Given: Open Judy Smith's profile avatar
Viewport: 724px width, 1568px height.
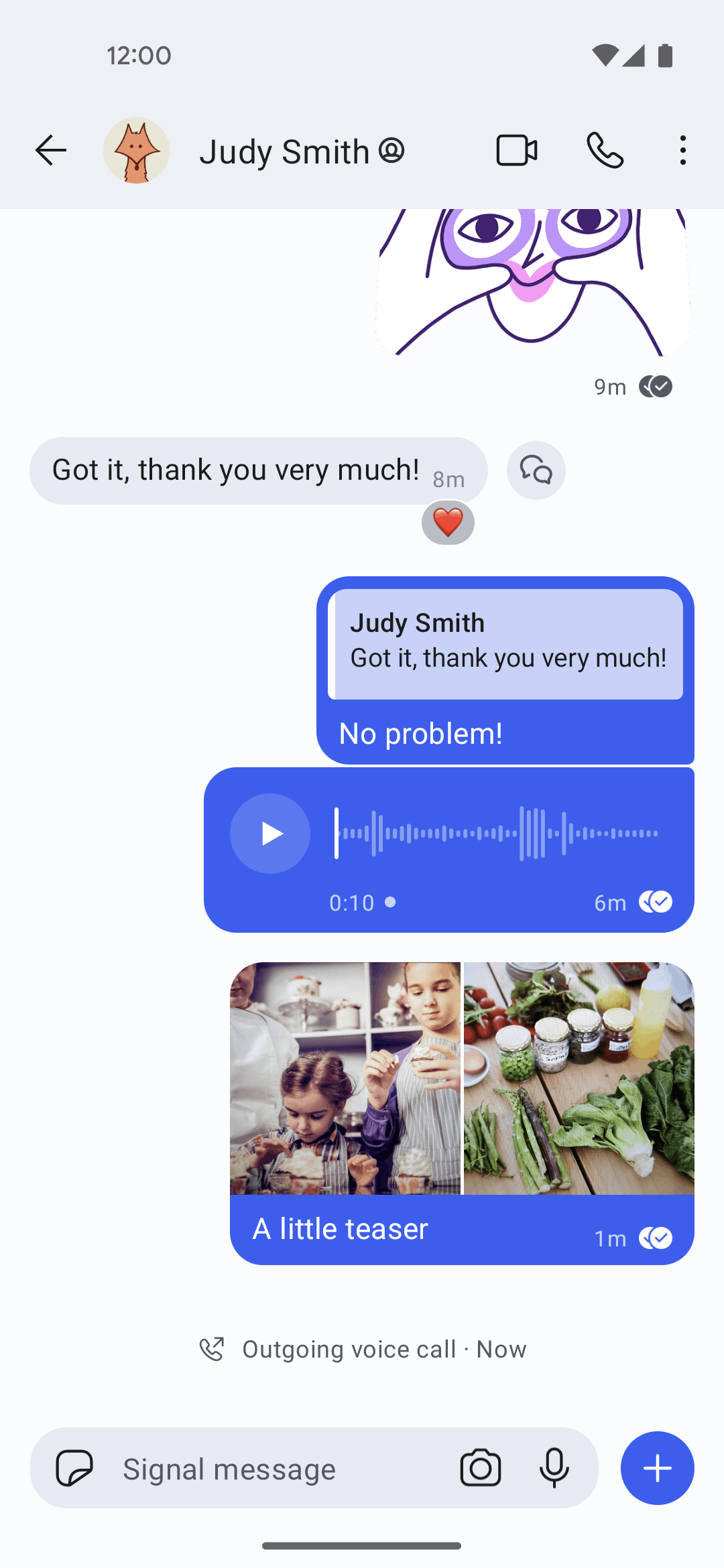Looking at the screenshot, I should tap(136, 150).
